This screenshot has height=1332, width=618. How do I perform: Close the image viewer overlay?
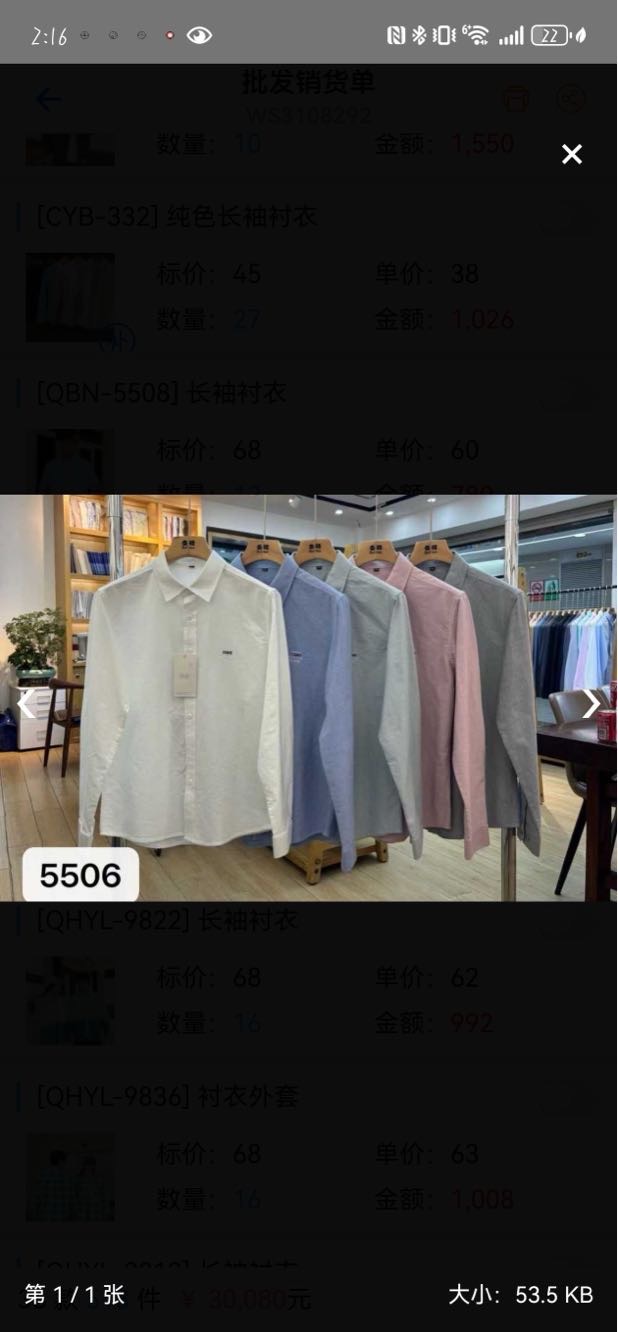click(571, 154)
